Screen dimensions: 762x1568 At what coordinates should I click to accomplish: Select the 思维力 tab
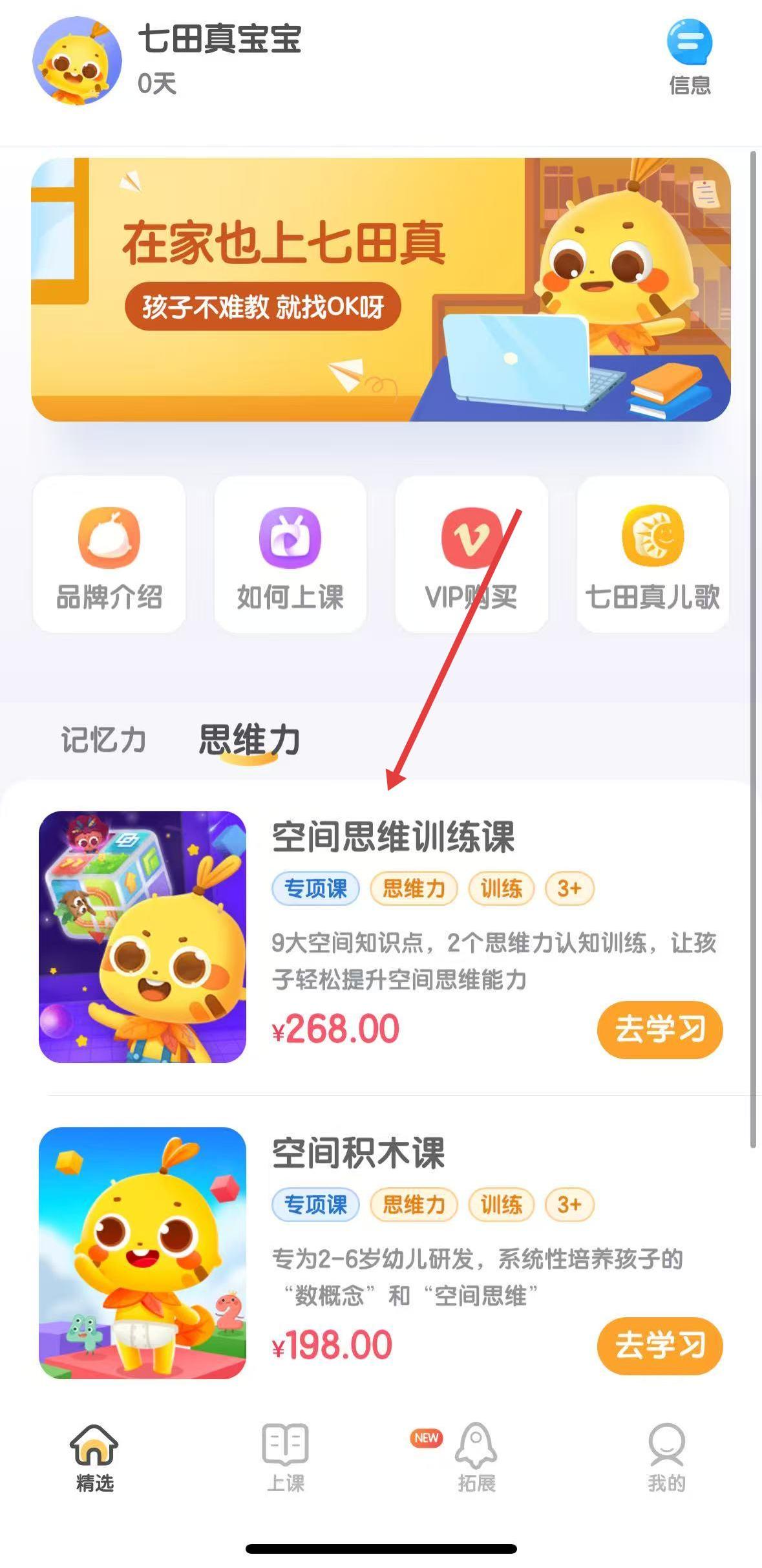pyautogui.click(x=249, y=739)
